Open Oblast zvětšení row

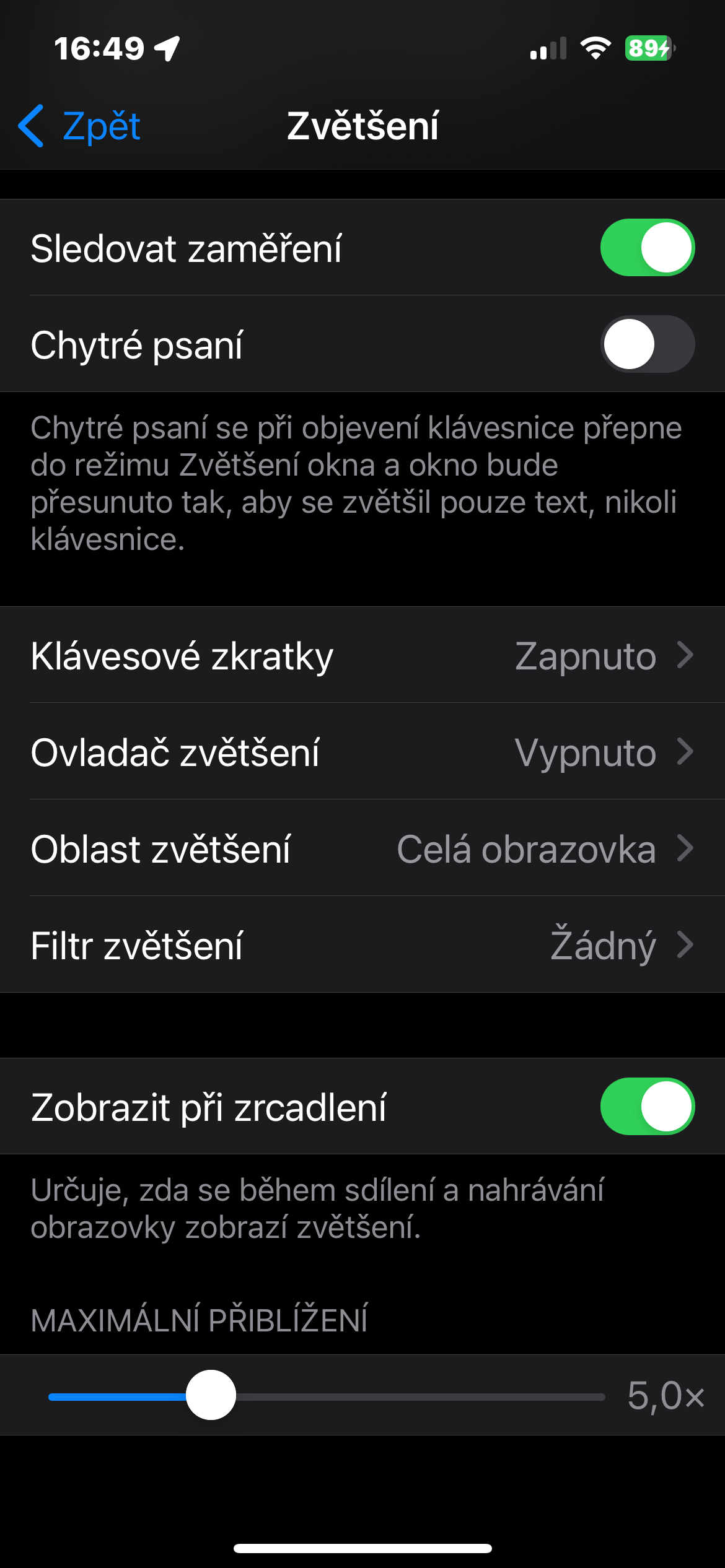click(x=362, y=849)
